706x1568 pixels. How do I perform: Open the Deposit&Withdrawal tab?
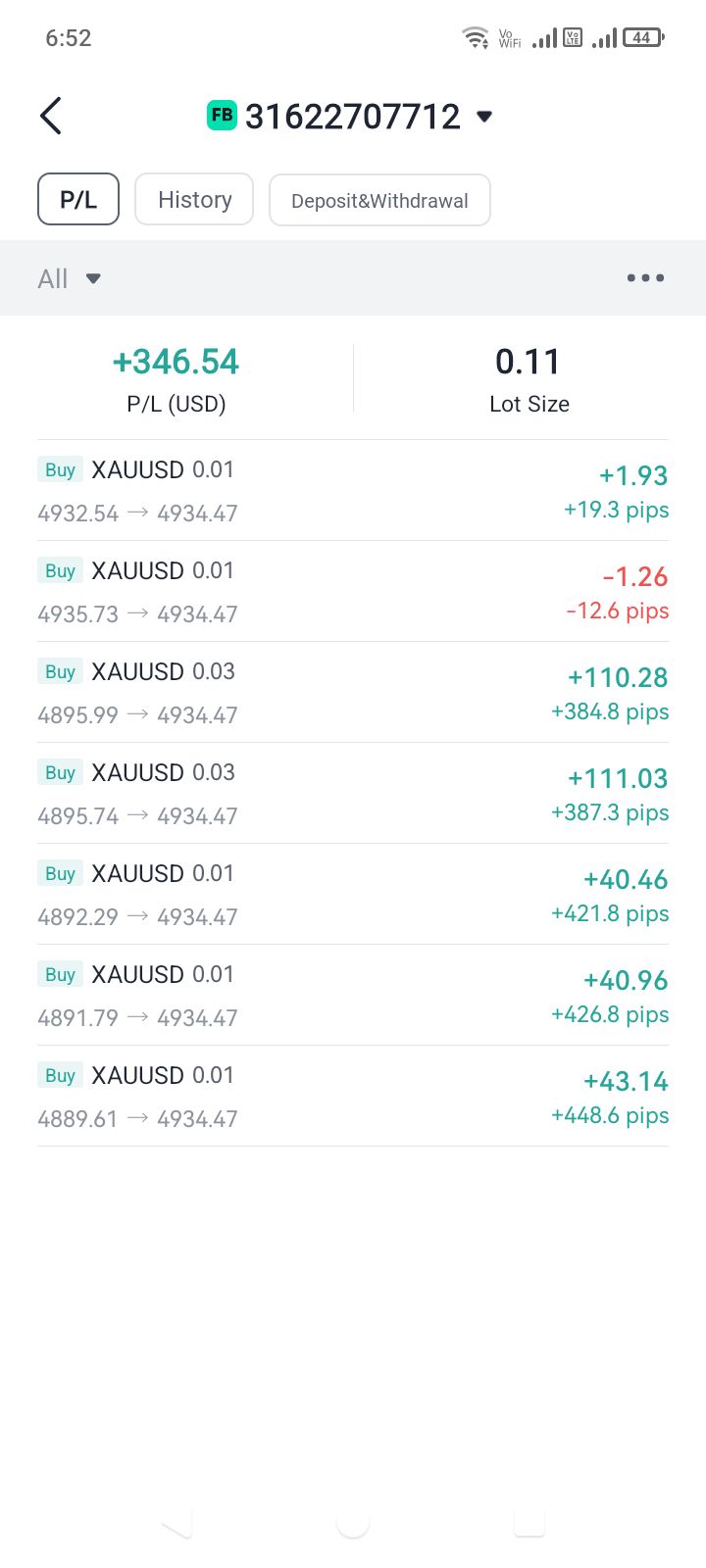pos(379,201)
